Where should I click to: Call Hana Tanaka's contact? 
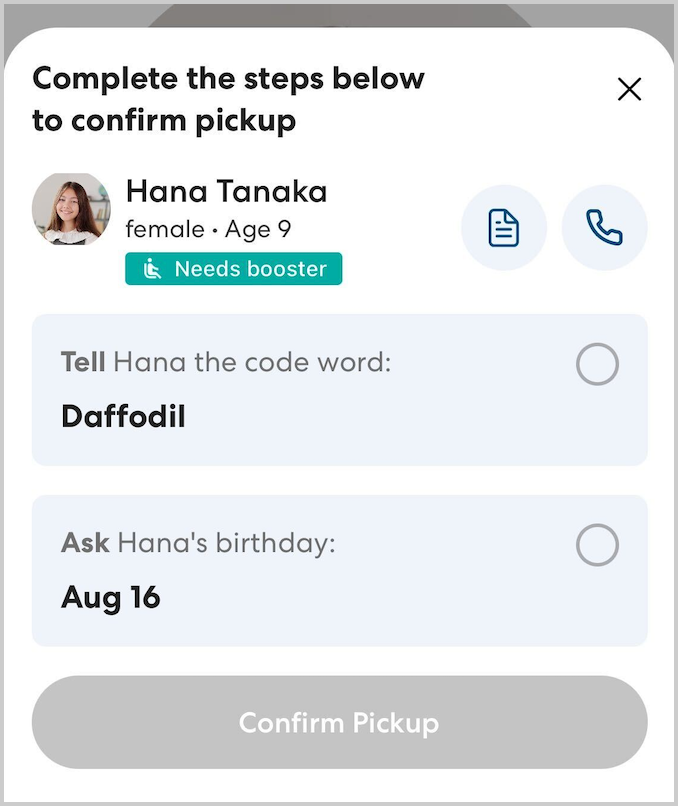click(x=604, y=229)
